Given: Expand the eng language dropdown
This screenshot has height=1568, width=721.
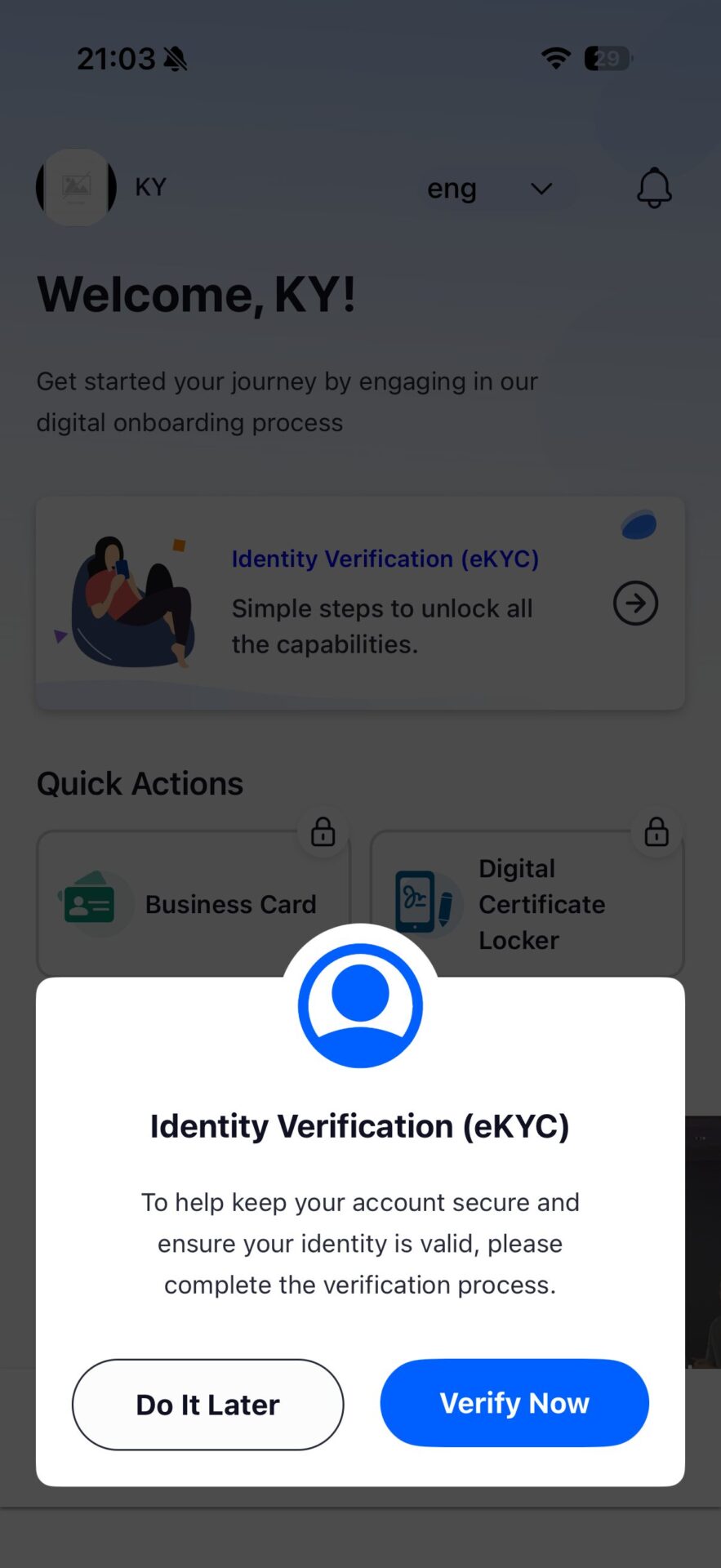Looking at the screenshot, I should (x=490, y=189).
